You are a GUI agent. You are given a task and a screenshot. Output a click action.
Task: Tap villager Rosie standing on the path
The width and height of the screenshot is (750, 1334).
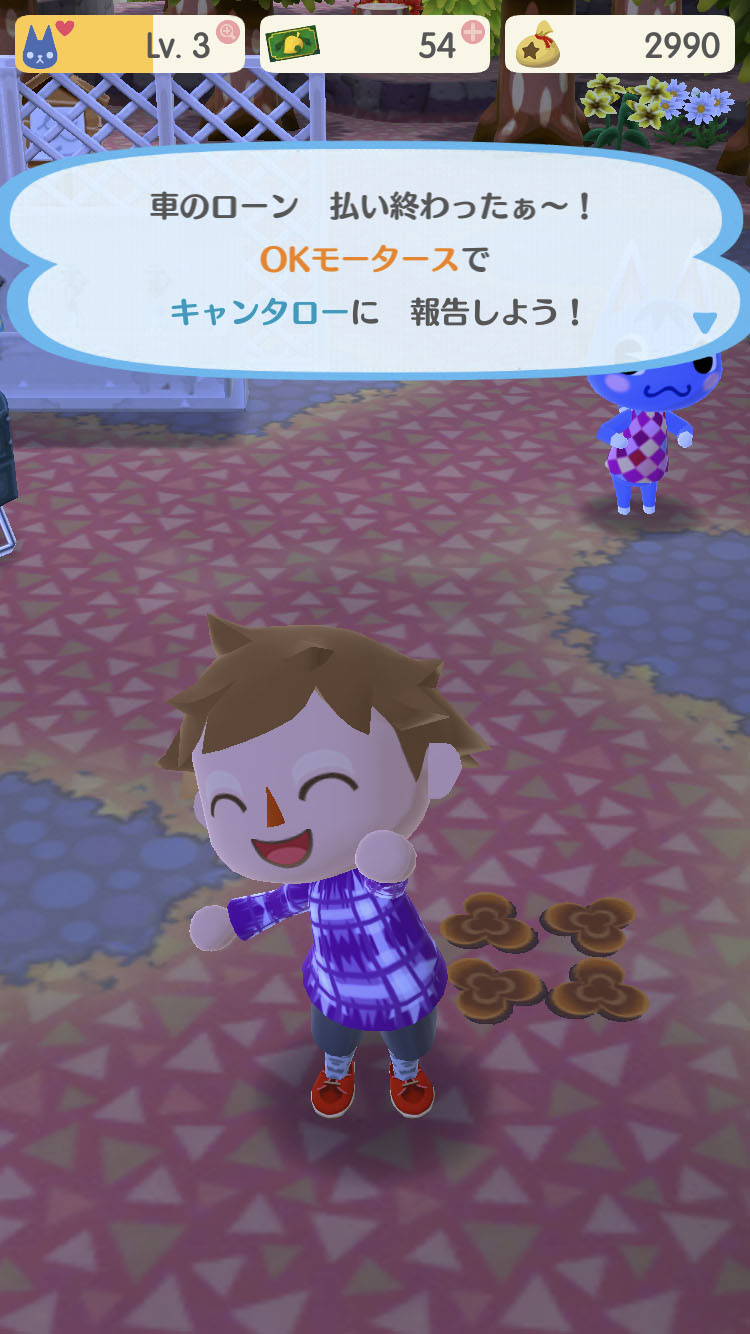point(640,440)
